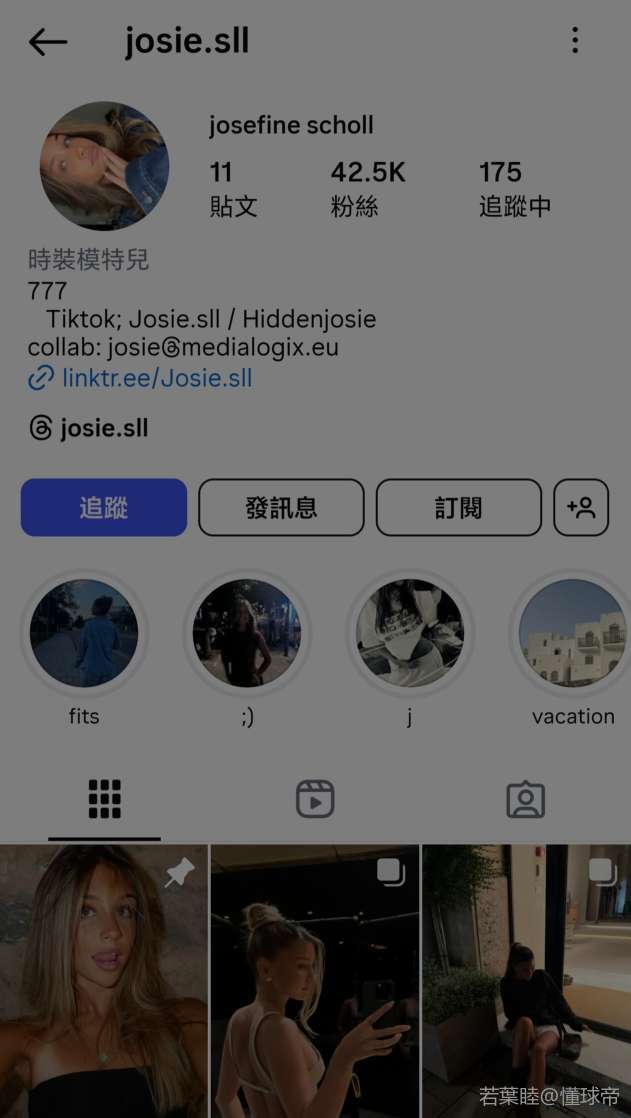
Task: Open the pinned post in the grid
Action: (104, 980)
